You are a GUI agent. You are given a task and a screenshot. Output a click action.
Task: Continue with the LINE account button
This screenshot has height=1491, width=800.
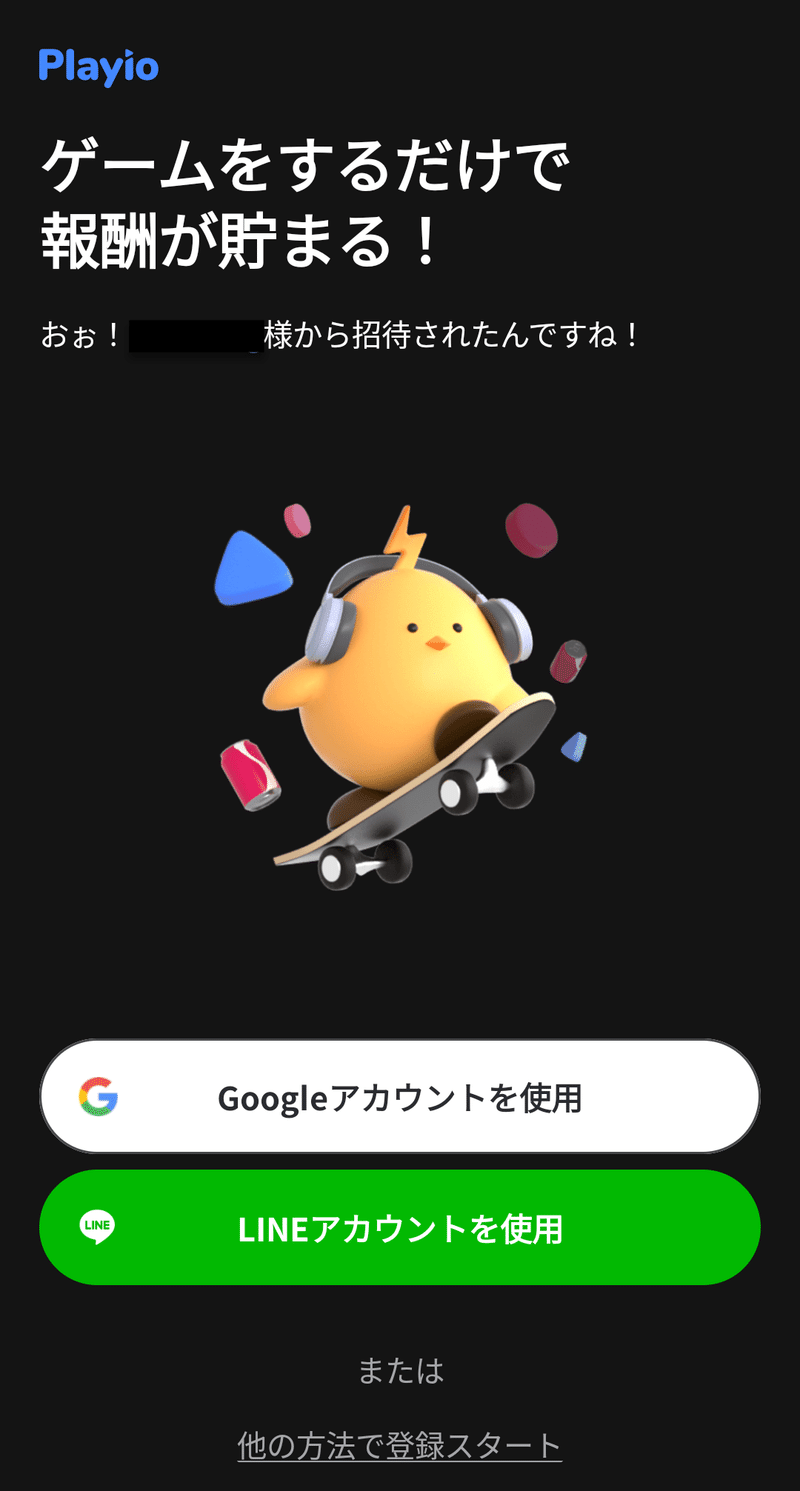(x=400, y=1228)
